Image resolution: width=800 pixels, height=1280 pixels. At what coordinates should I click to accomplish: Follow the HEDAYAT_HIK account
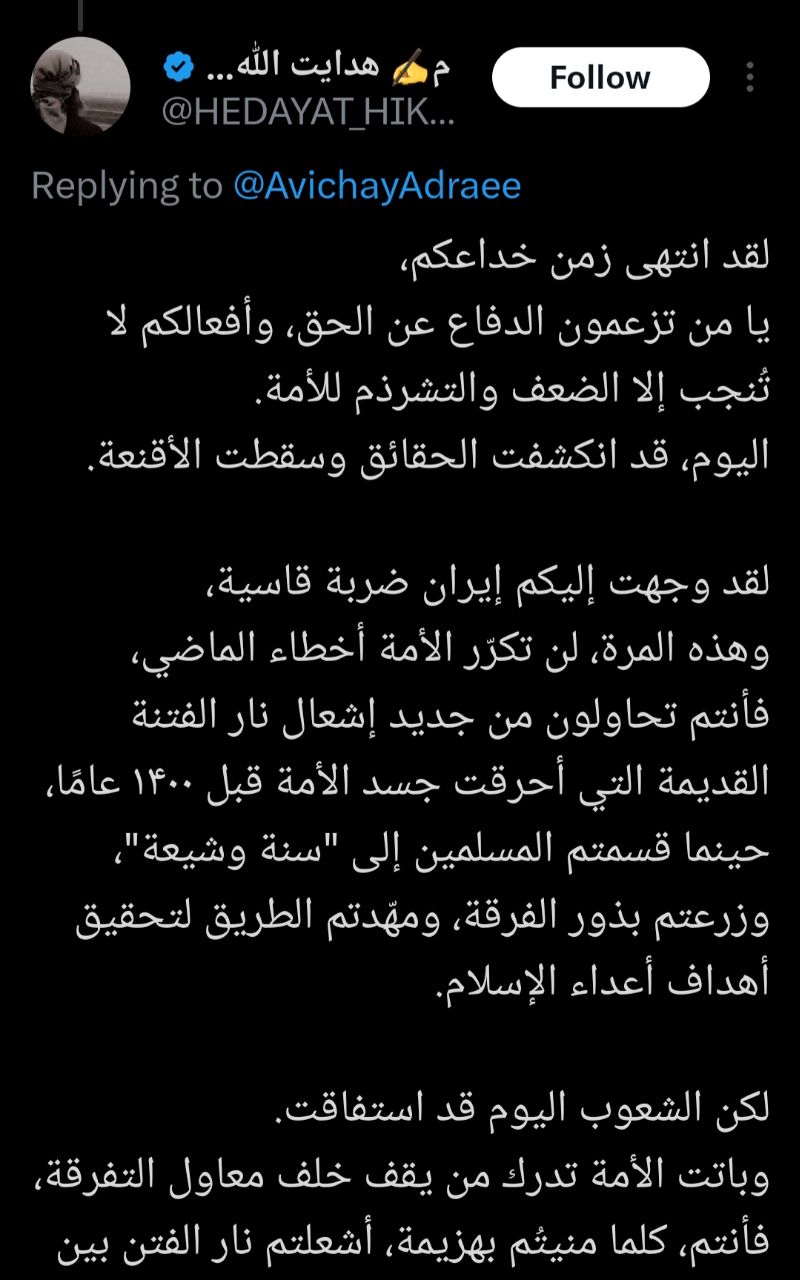pos(600,78)
